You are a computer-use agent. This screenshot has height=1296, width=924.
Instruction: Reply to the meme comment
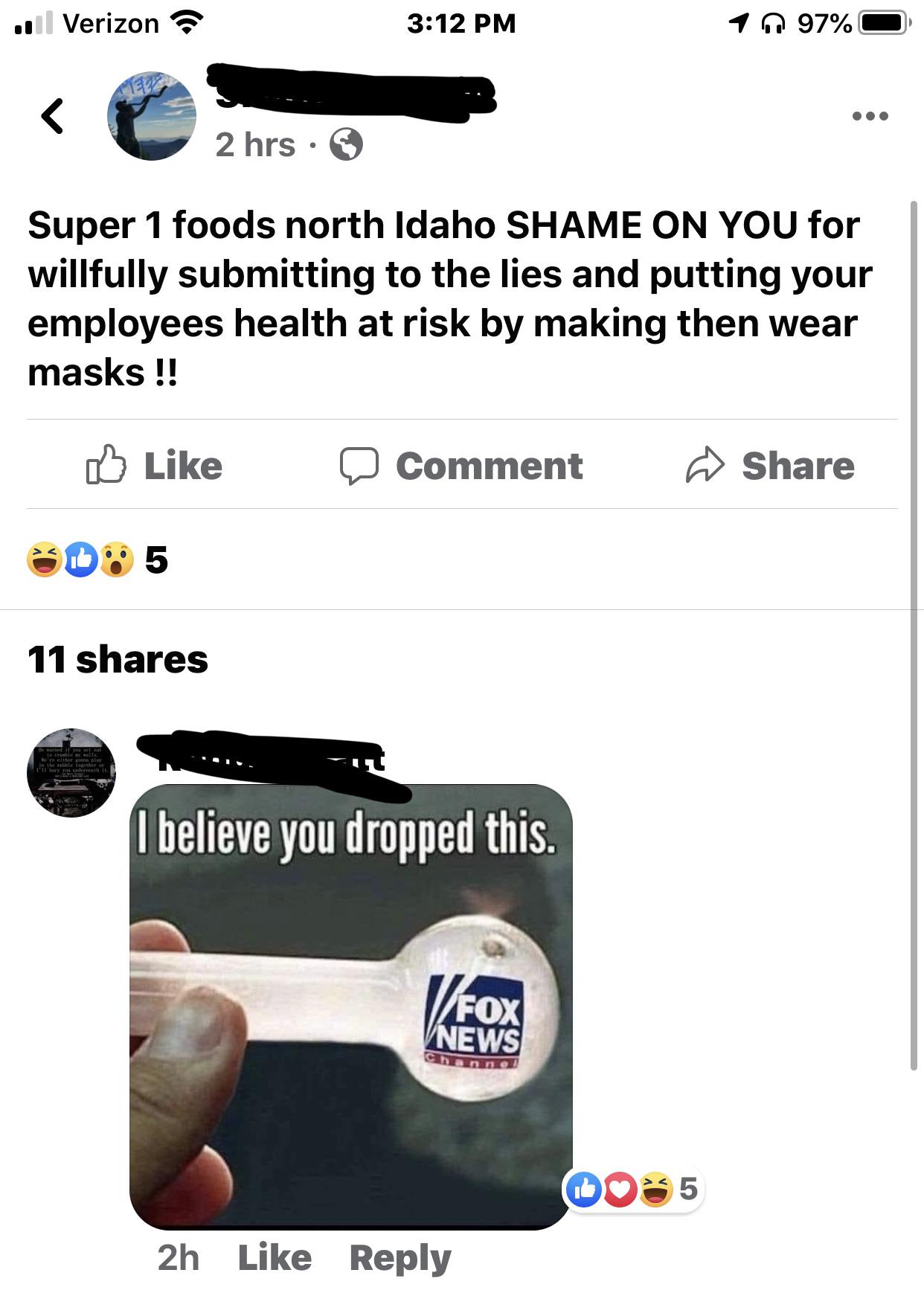tap(400, 1258)
